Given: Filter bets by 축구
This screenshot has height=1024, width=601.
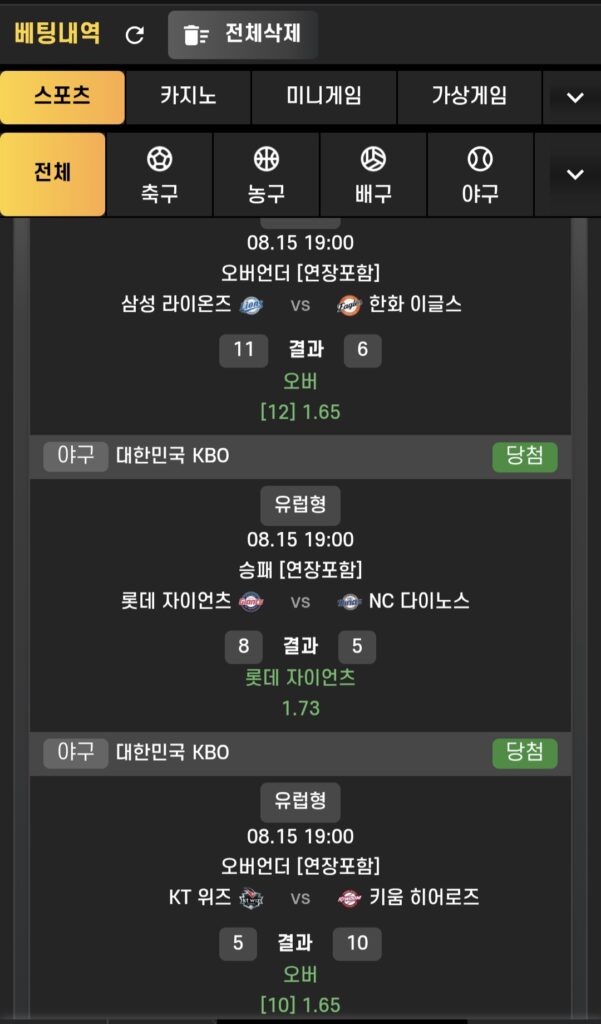Looking at the screenshot, I should (x=159, y=174).
